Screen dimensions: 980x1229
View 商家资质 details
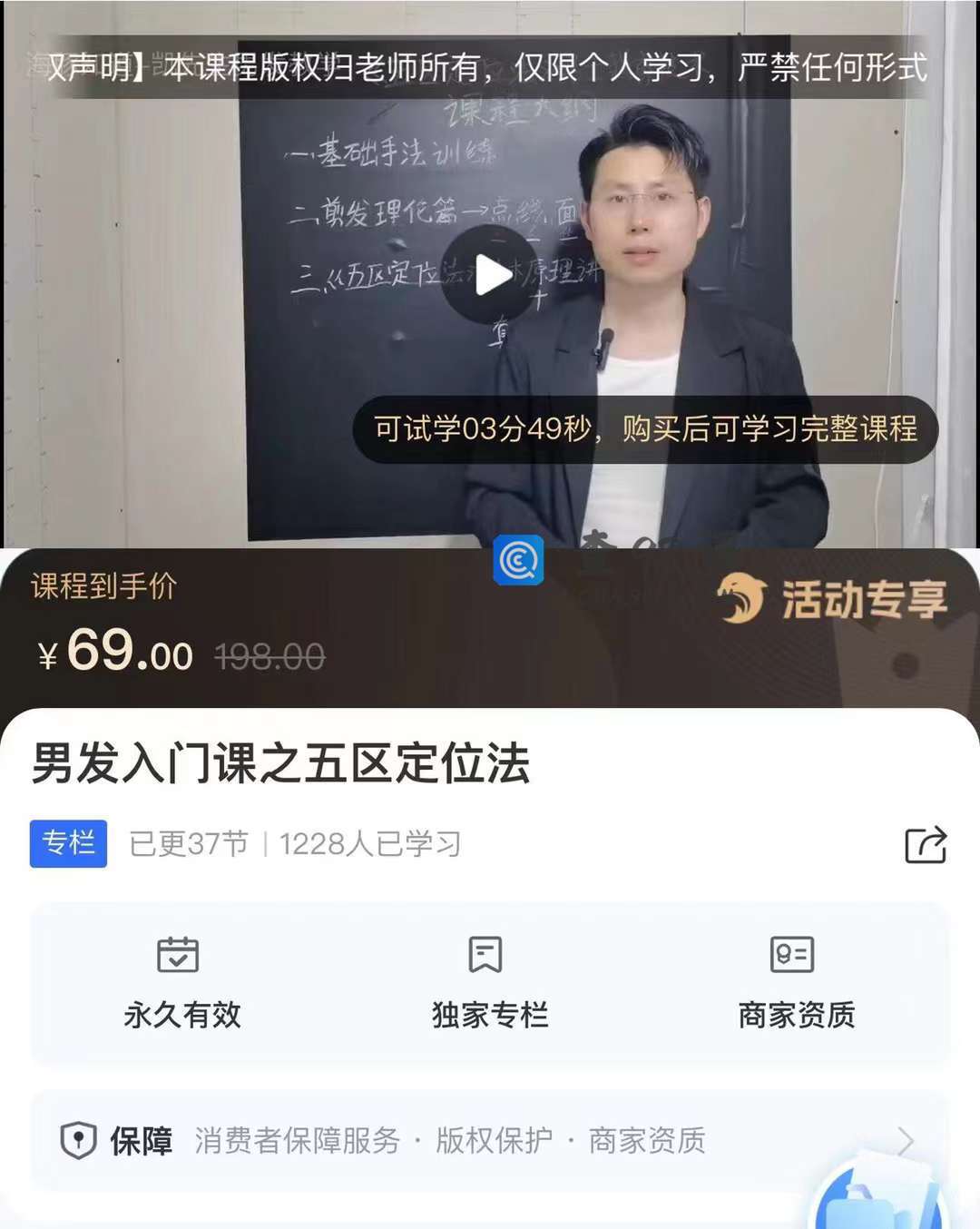pyautogui.click(x=796, y=984)
